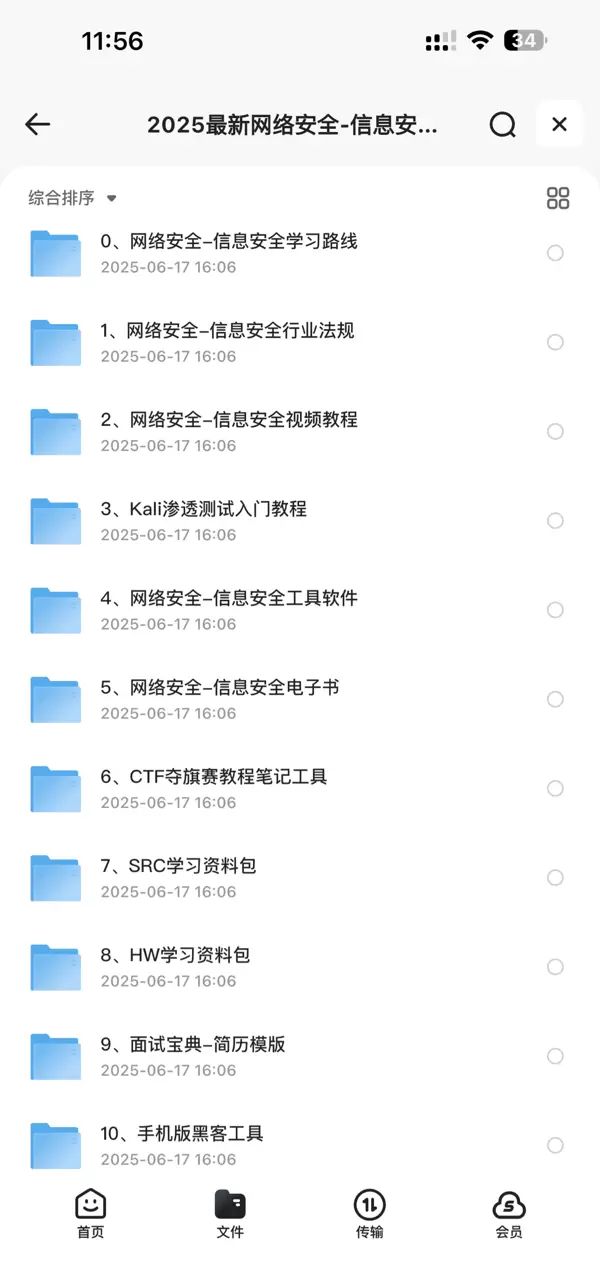Mark the 10、手机版黑客工具 folder as selected
Screen dimensions: 600x1280
click(555, 1145)
